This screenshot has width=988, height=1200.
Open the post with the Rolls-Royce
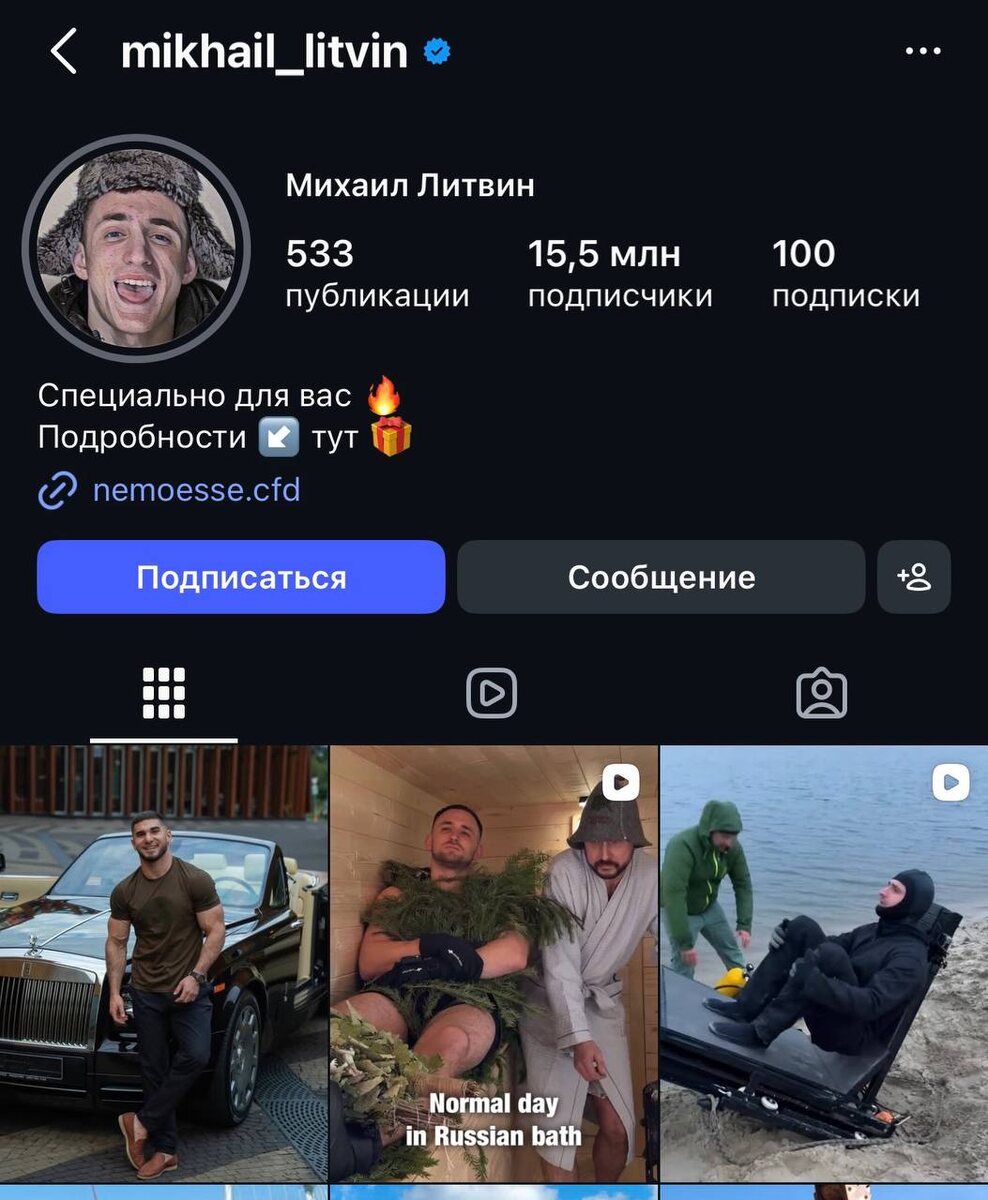point(164,962)
